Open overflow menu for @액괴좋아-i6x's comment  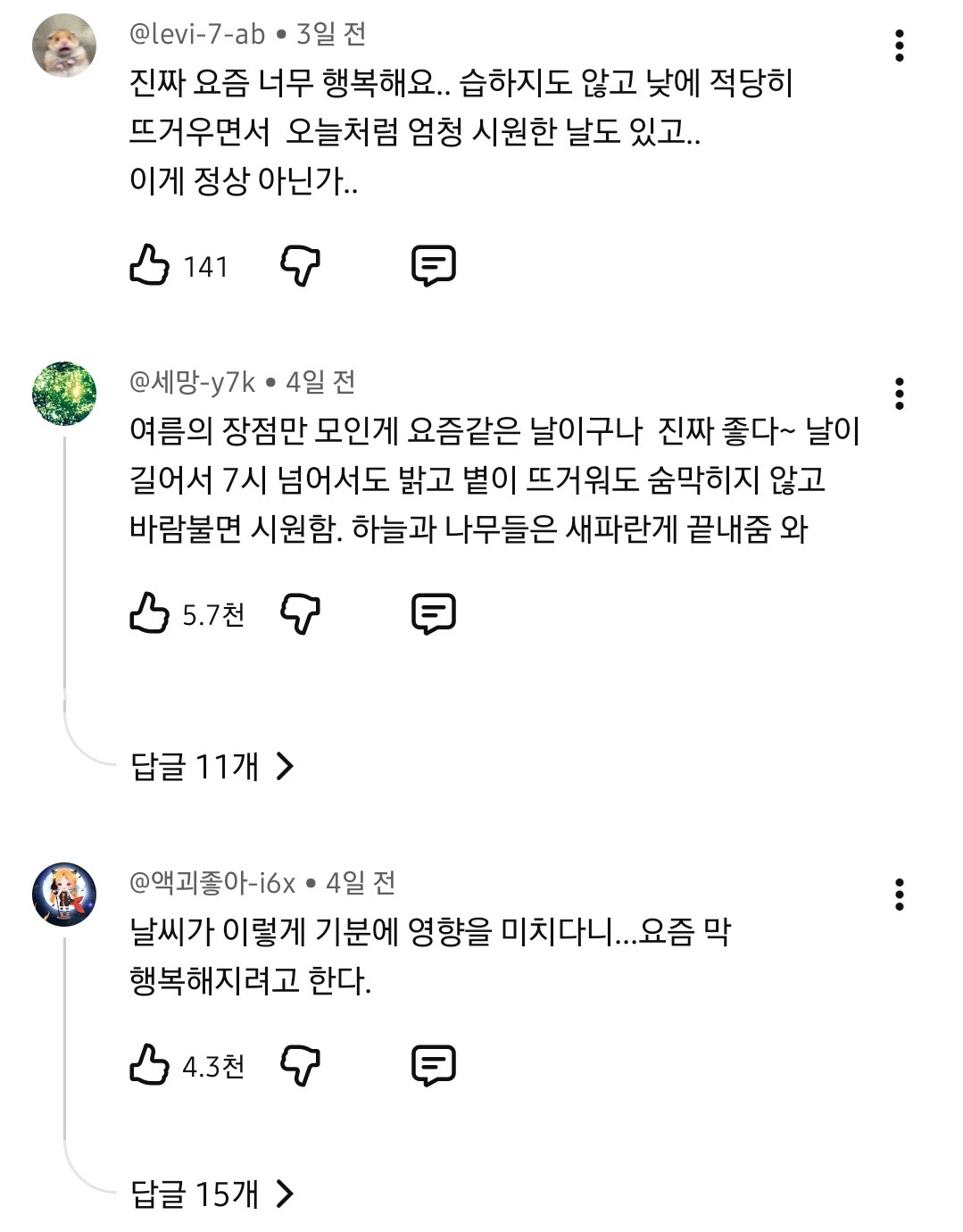coord(899,894)
